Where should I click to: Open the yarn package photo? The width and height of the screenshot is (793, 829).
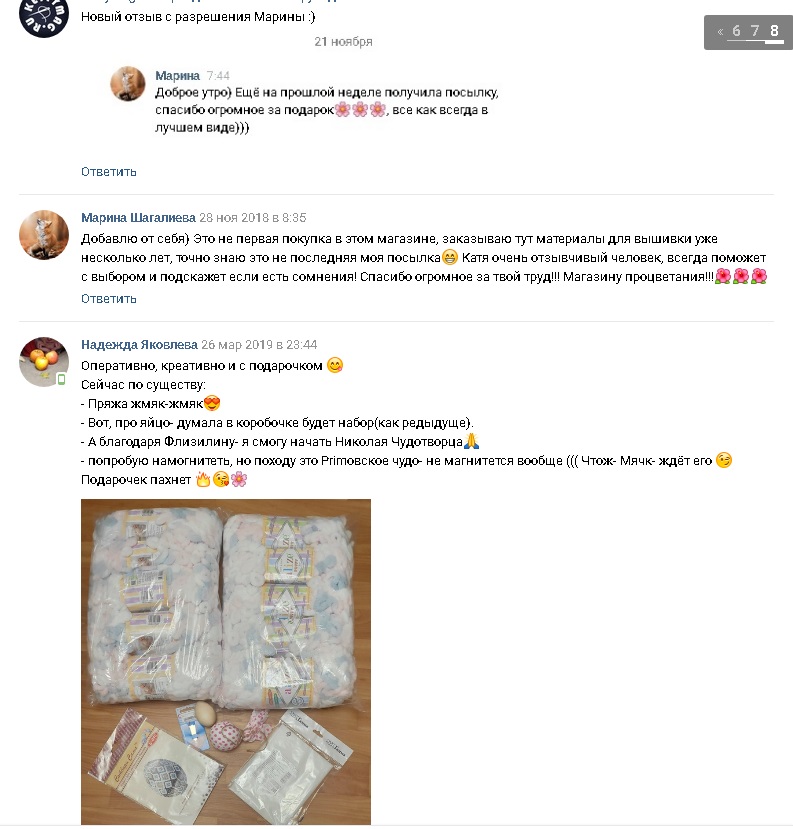pyautogui.click(x=225, y=660)
